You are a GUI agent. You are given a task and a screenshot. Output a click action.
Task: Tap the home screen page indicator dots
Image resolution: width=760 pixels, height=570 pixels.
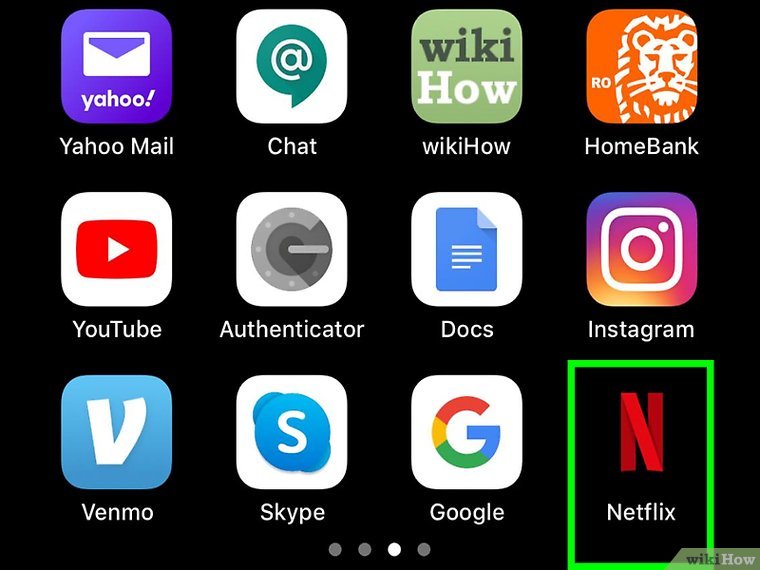(x=379, y=549)
